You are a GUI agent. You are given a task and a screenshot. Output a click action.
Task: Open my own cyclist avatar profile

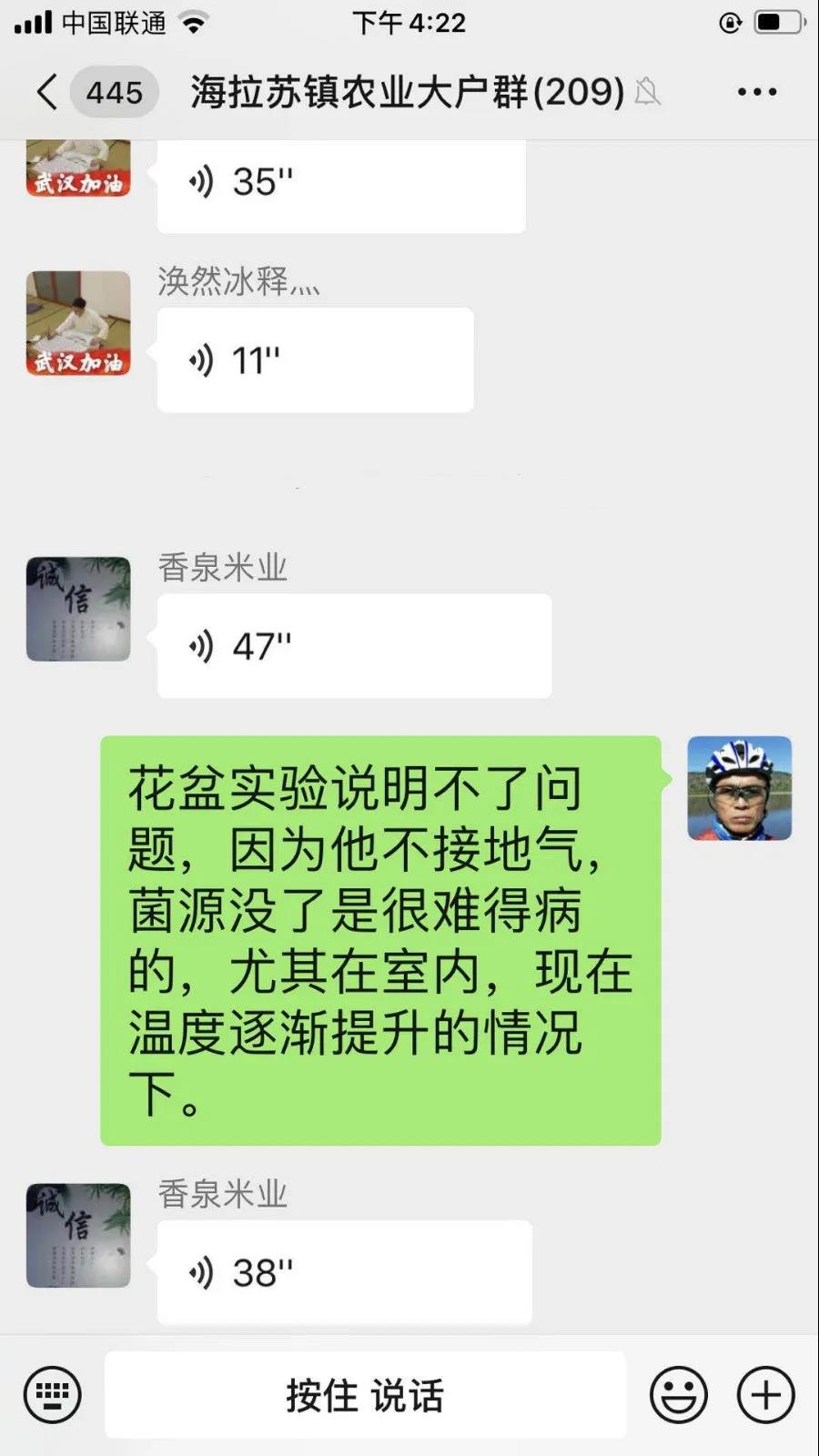tap(739, 788)
